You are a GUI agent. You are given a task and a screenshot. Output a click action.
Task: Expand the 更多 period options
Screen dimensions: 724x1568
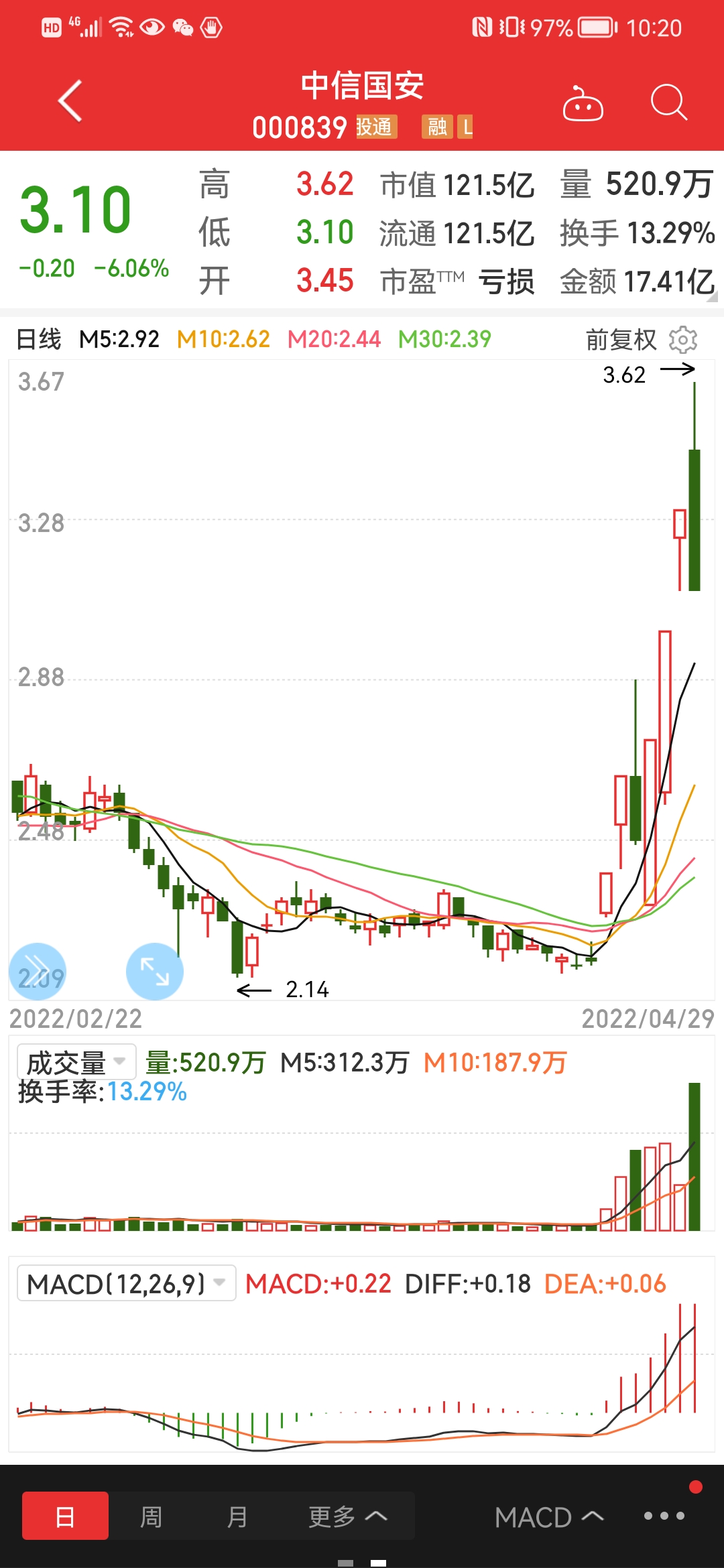[347, 1516]
